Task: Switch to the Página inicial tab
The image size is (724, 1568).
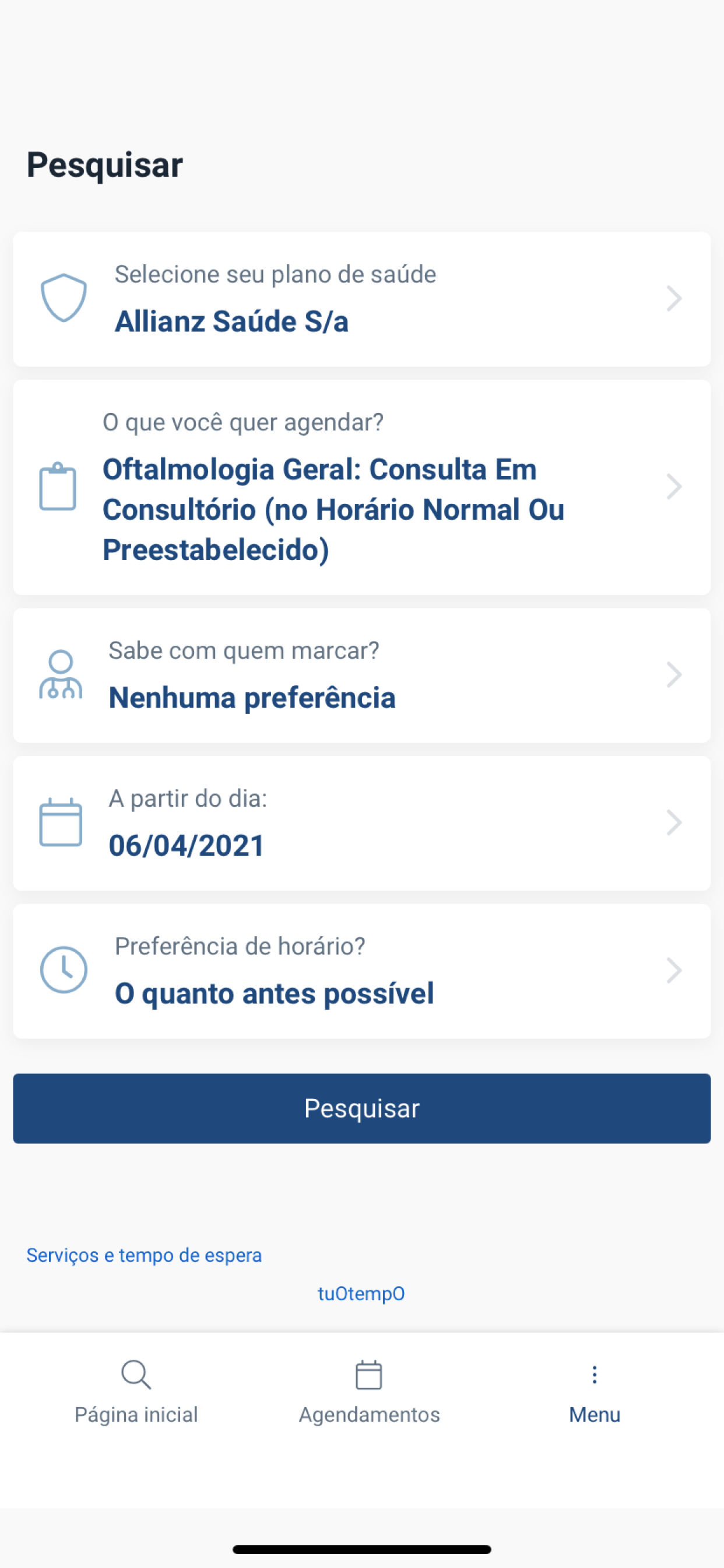Action: point(136,1392)
